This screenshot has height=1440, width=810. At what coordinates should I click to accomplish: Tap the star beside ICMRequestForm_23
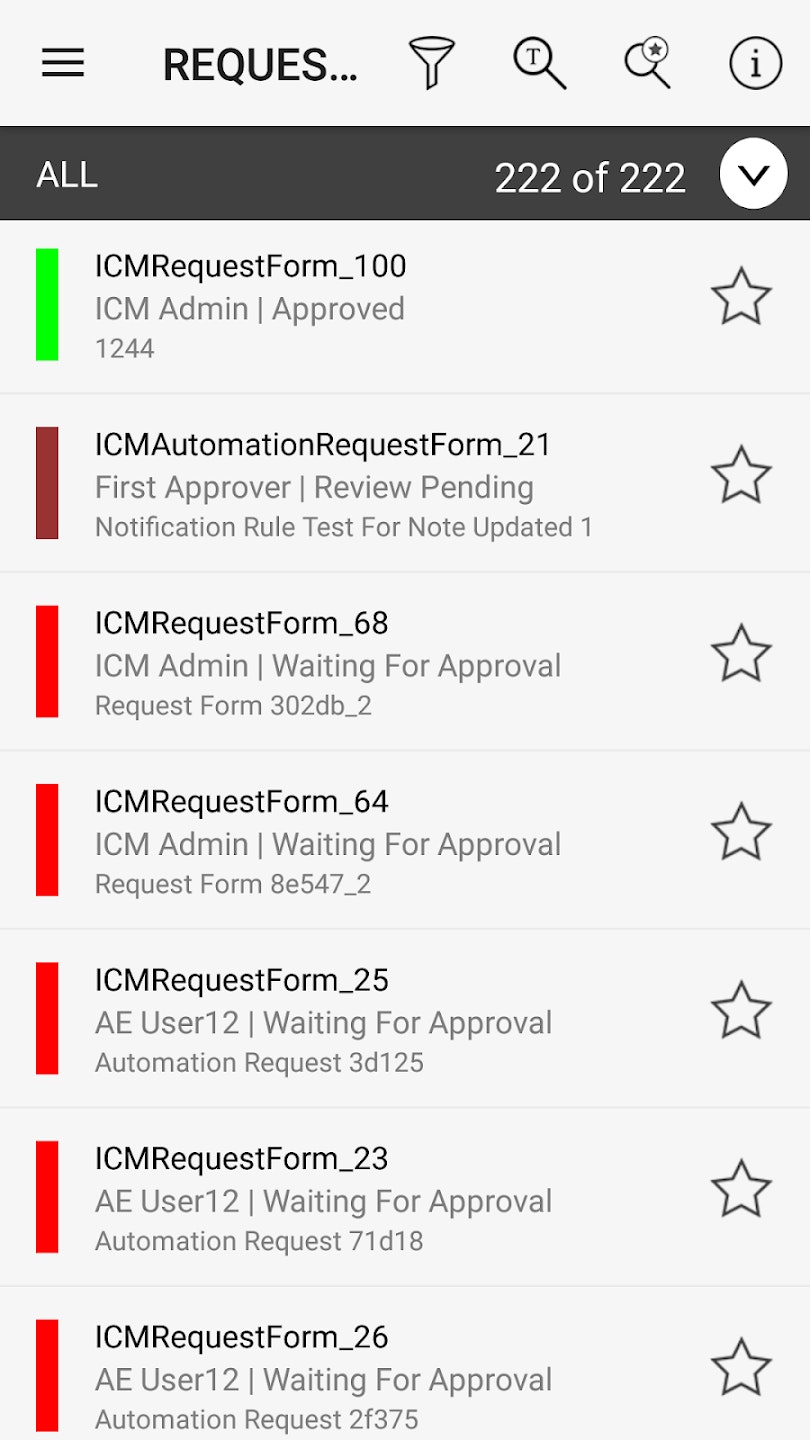741,1189
